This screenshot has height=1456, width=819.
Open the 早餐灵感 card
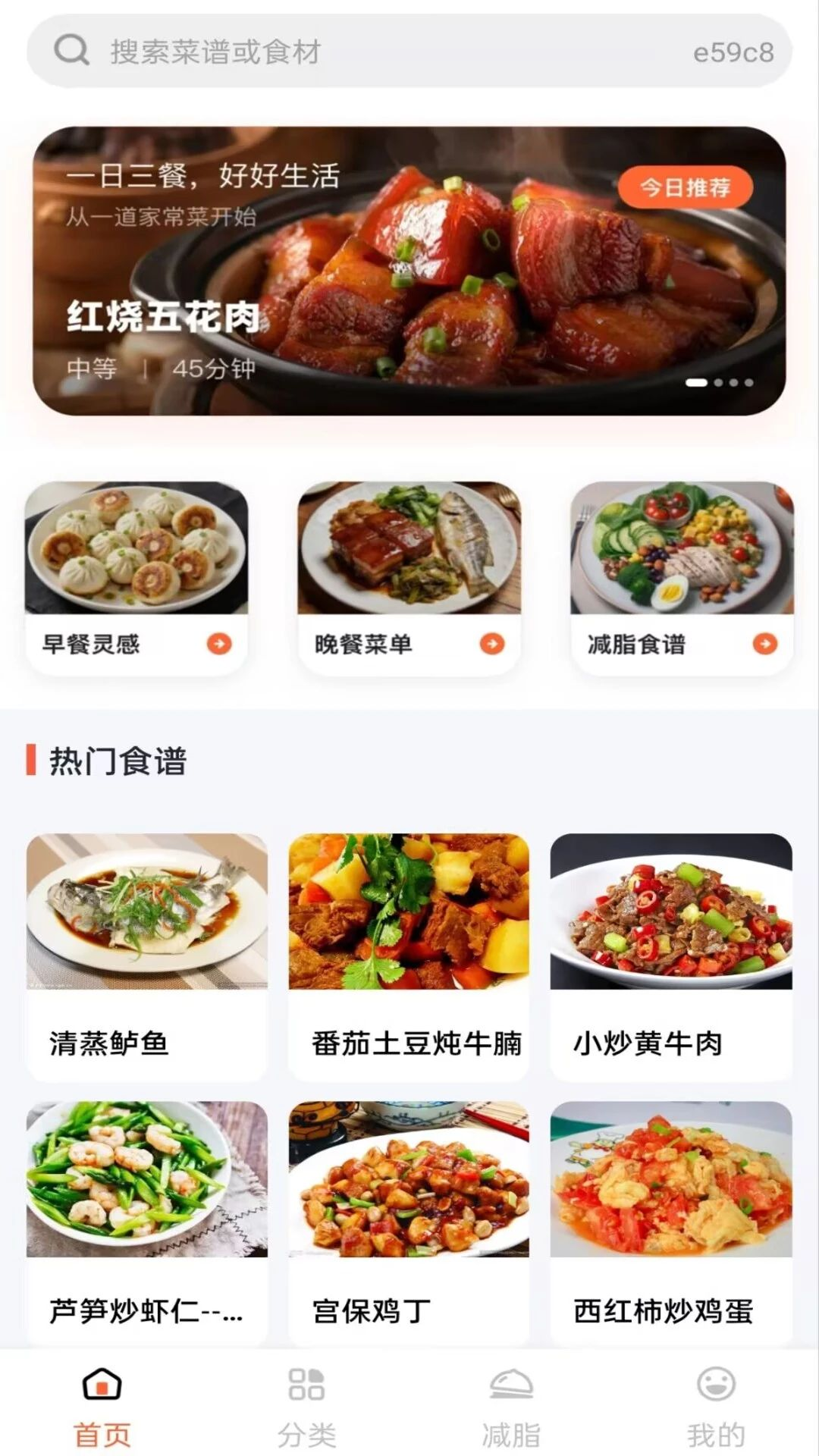click(136, 578)
